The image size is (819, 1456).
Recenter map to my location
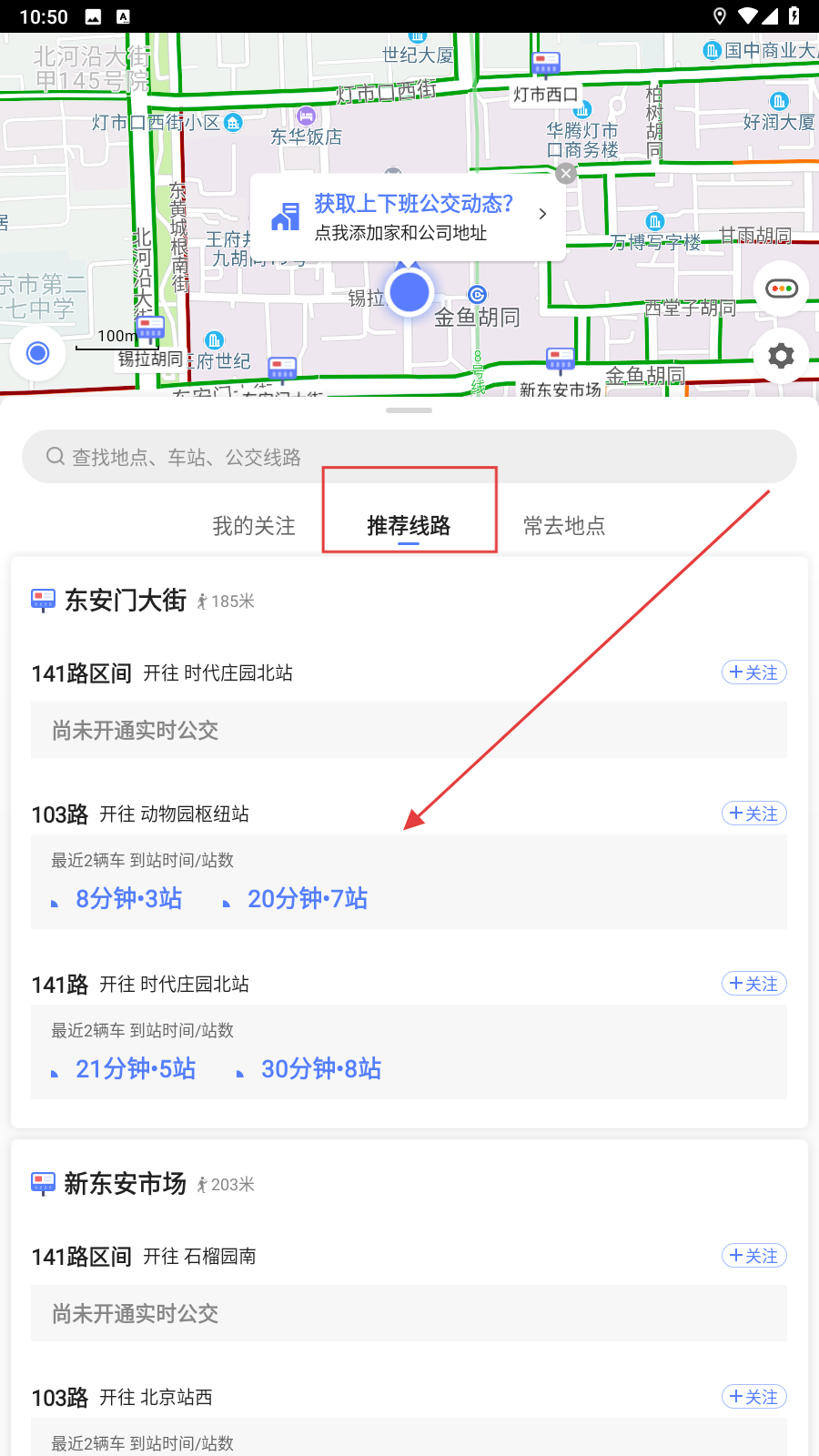point(38,353)
